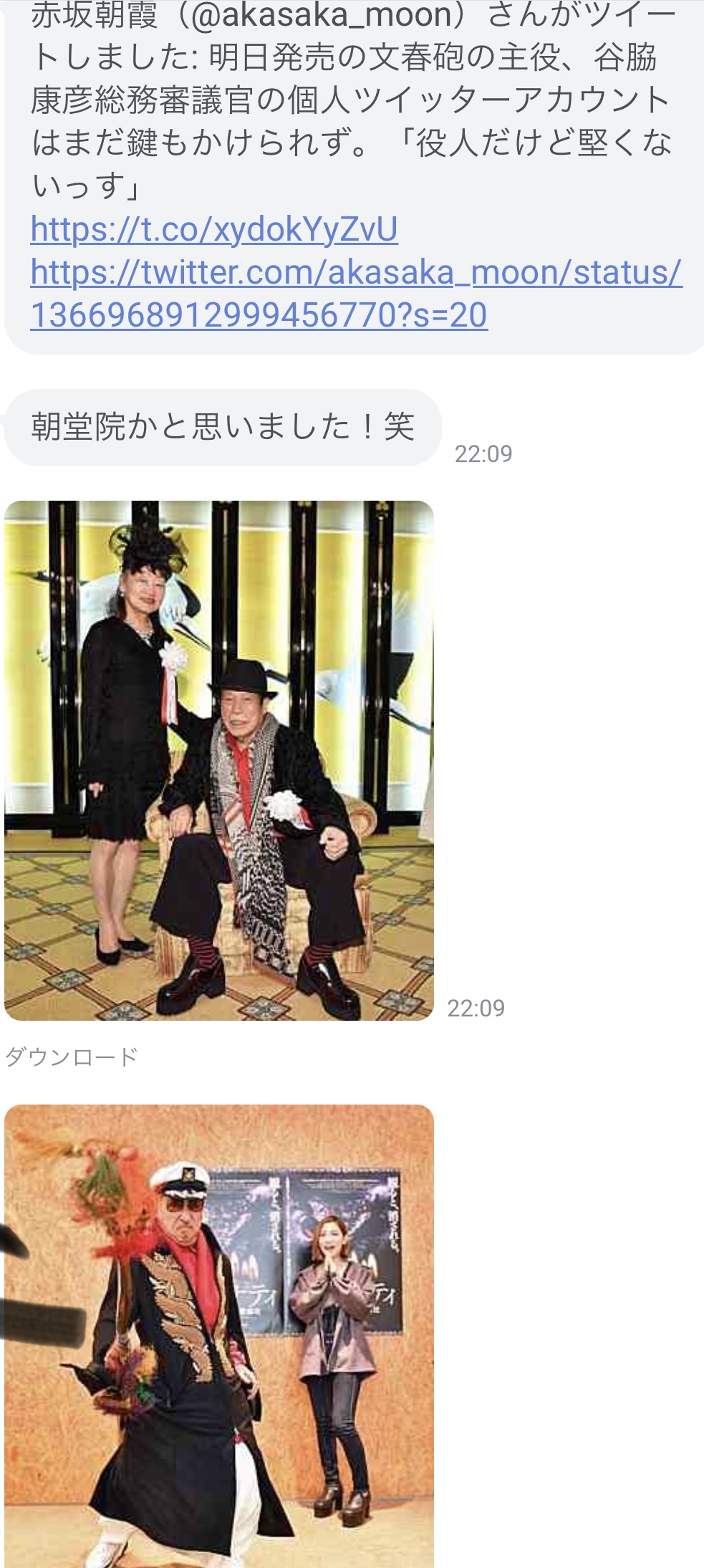Open the t.co/xydokYyZvU link

pos(214,230)
